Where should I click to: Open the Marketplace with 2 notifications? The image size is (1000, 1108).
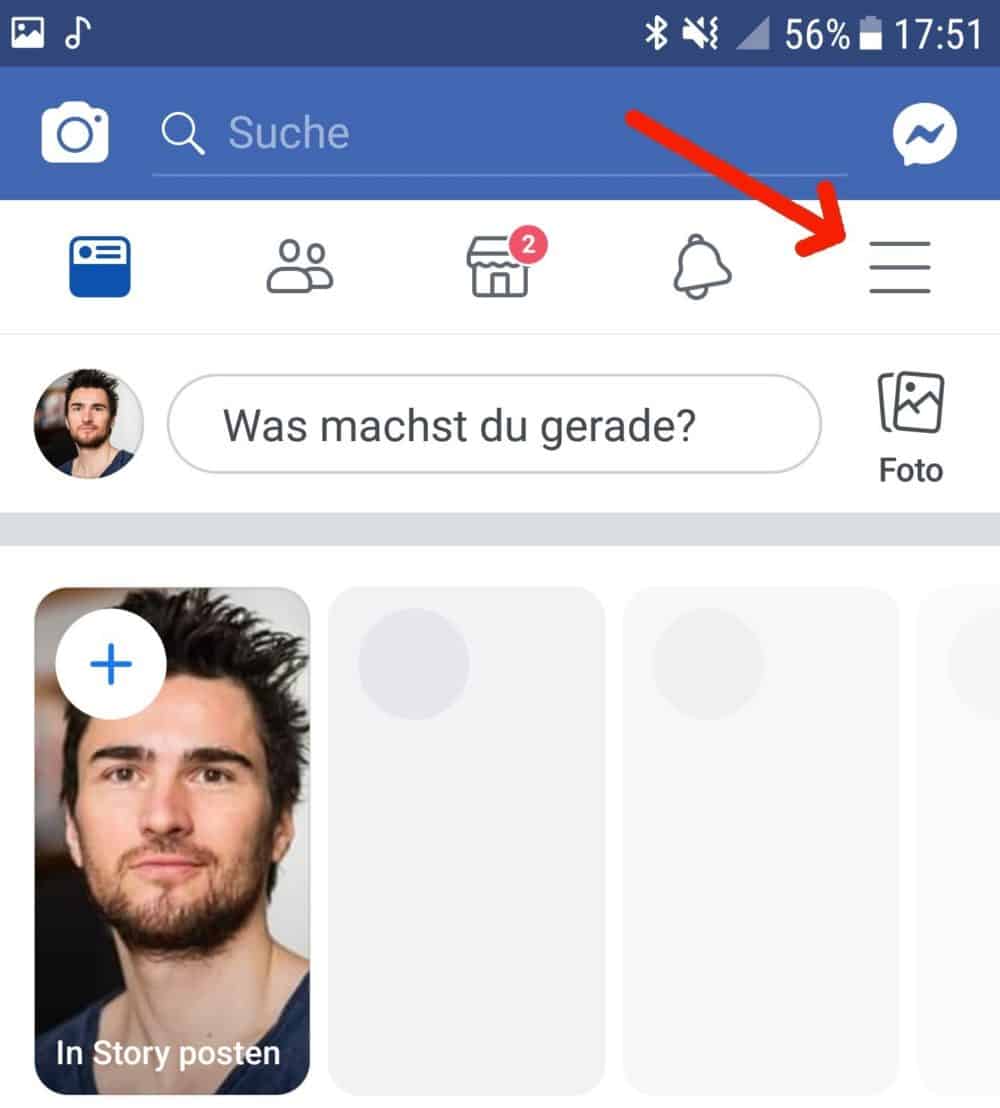(x=499, y=266)
